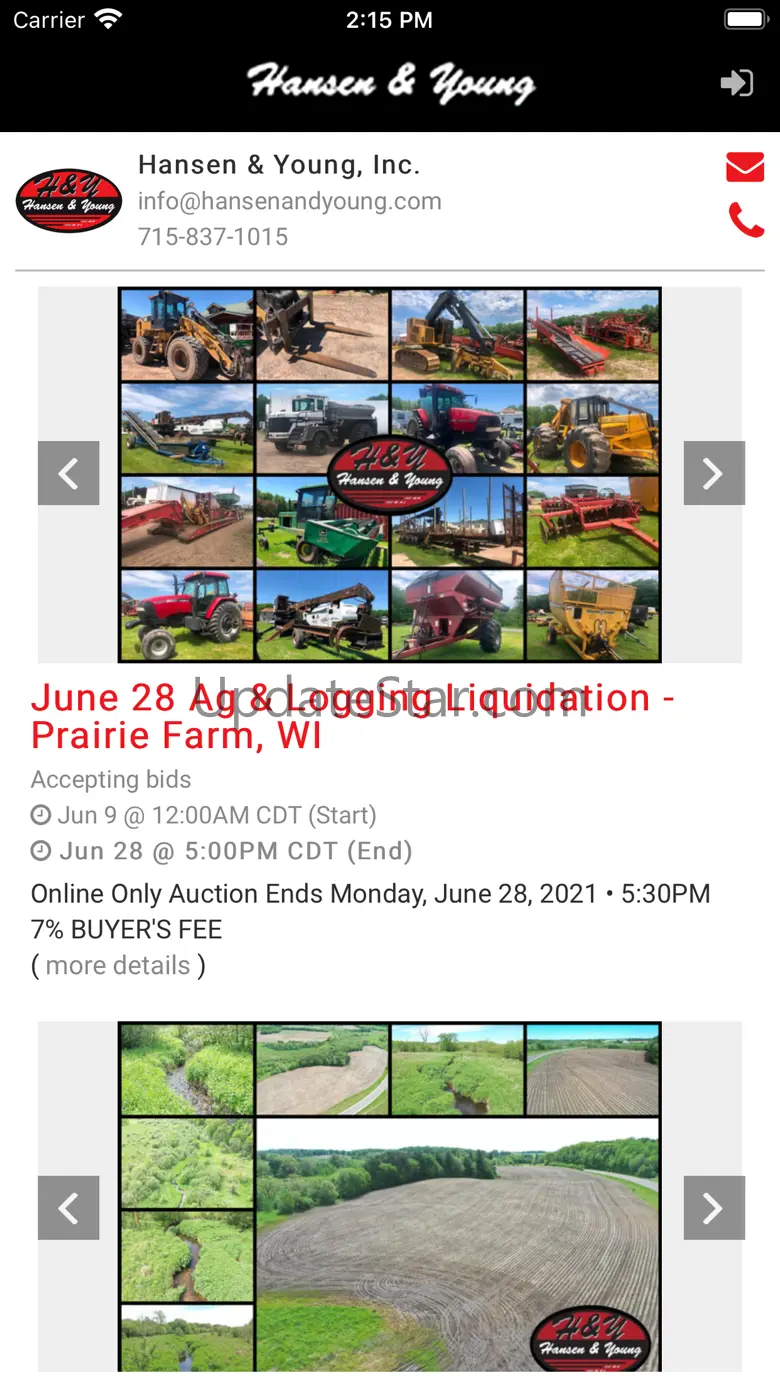Open the Ag & Logging auction photo collage
This screenshot has width=780, height=1387.
390,475
